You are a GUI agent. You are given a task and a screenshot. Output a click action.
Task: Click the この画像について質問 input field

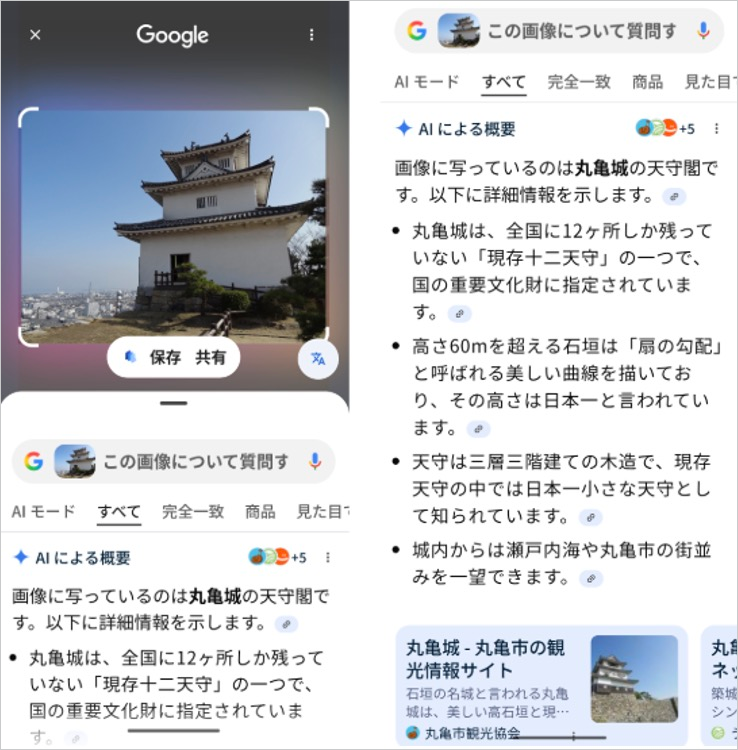[580, 31]
